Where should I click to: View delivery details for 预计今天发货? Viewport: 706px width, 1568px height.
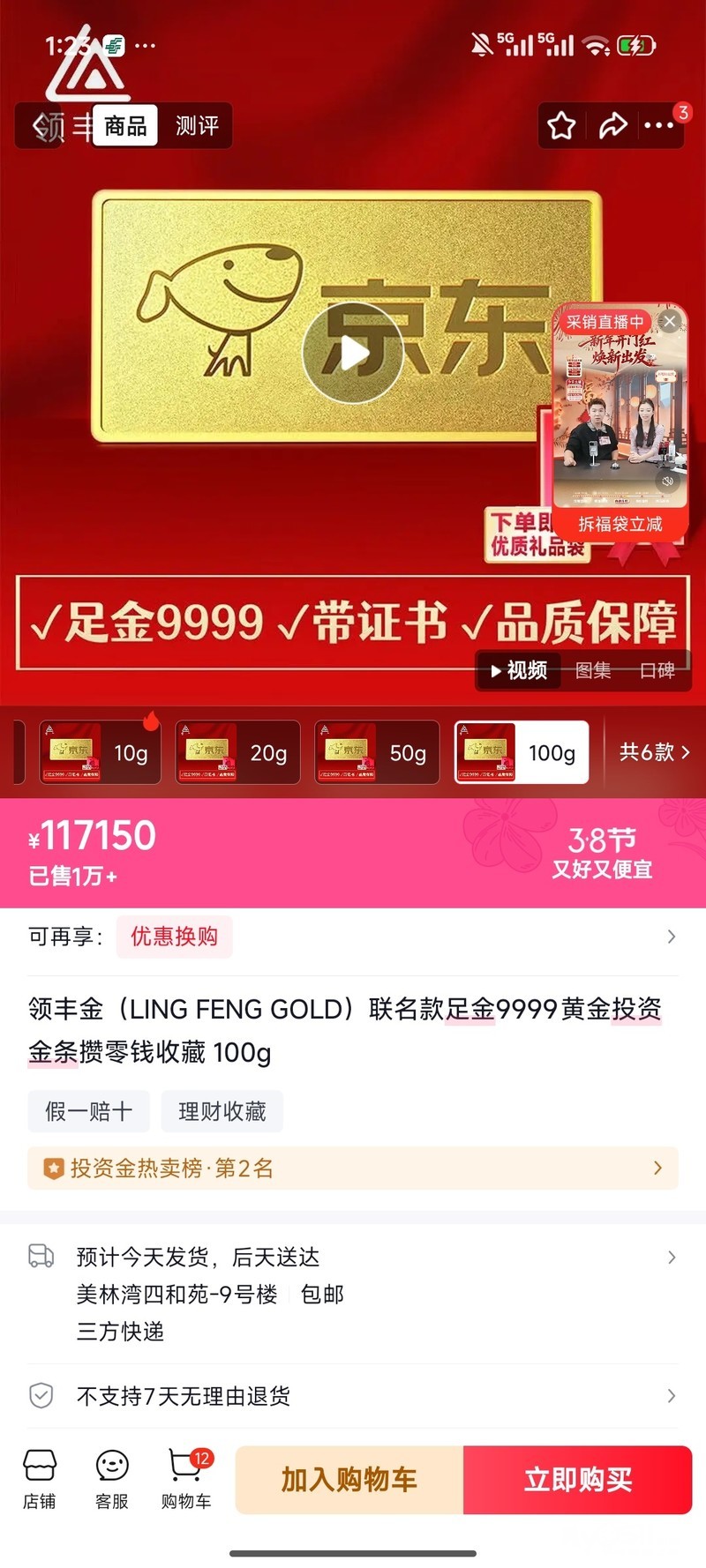[353, 1294]
